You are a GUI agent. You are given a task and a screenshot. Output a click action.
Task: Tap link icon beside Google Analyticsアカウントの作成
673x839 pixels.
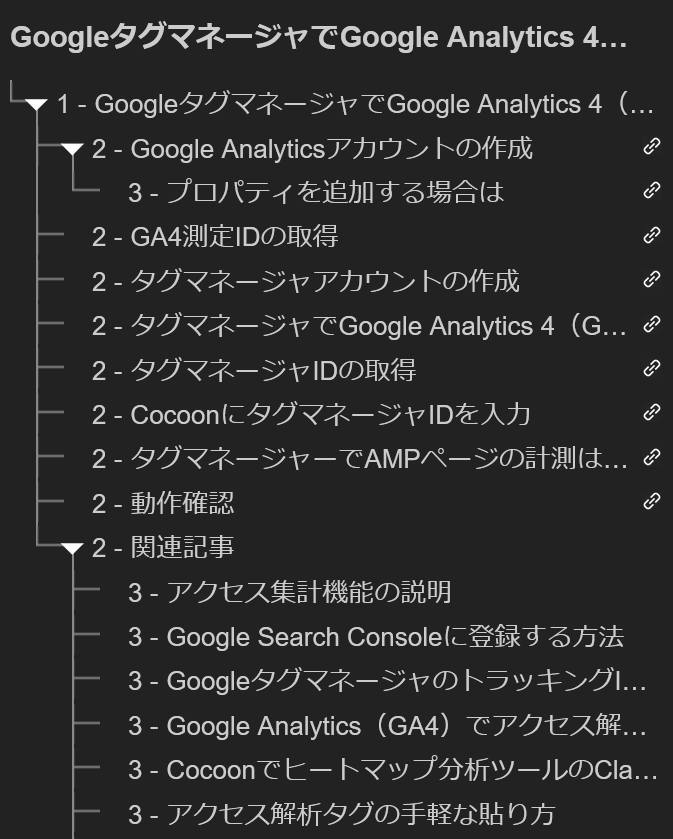click(652, 147)
